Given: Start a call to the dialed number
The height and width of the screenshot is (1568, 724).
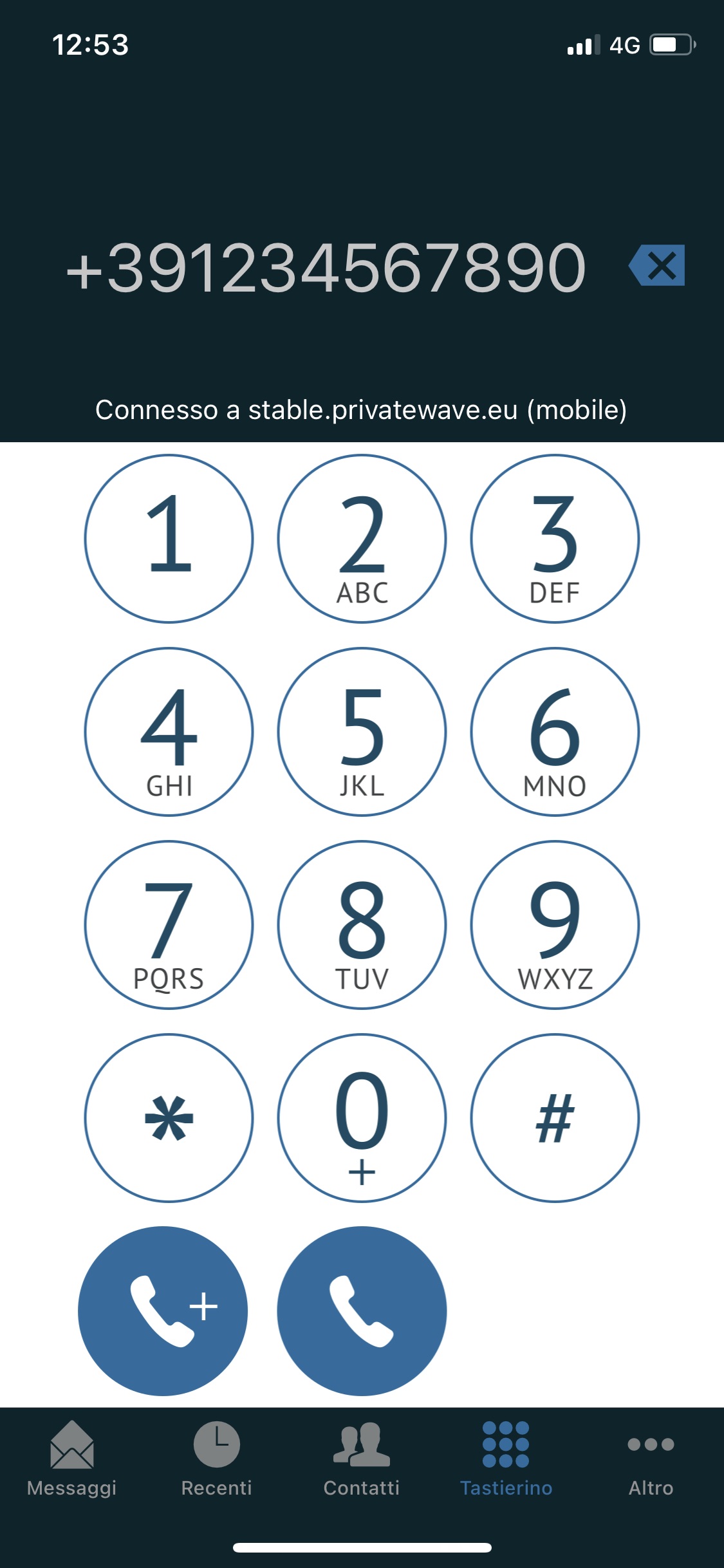Looking at the screenshot, I should [362, 1311].
